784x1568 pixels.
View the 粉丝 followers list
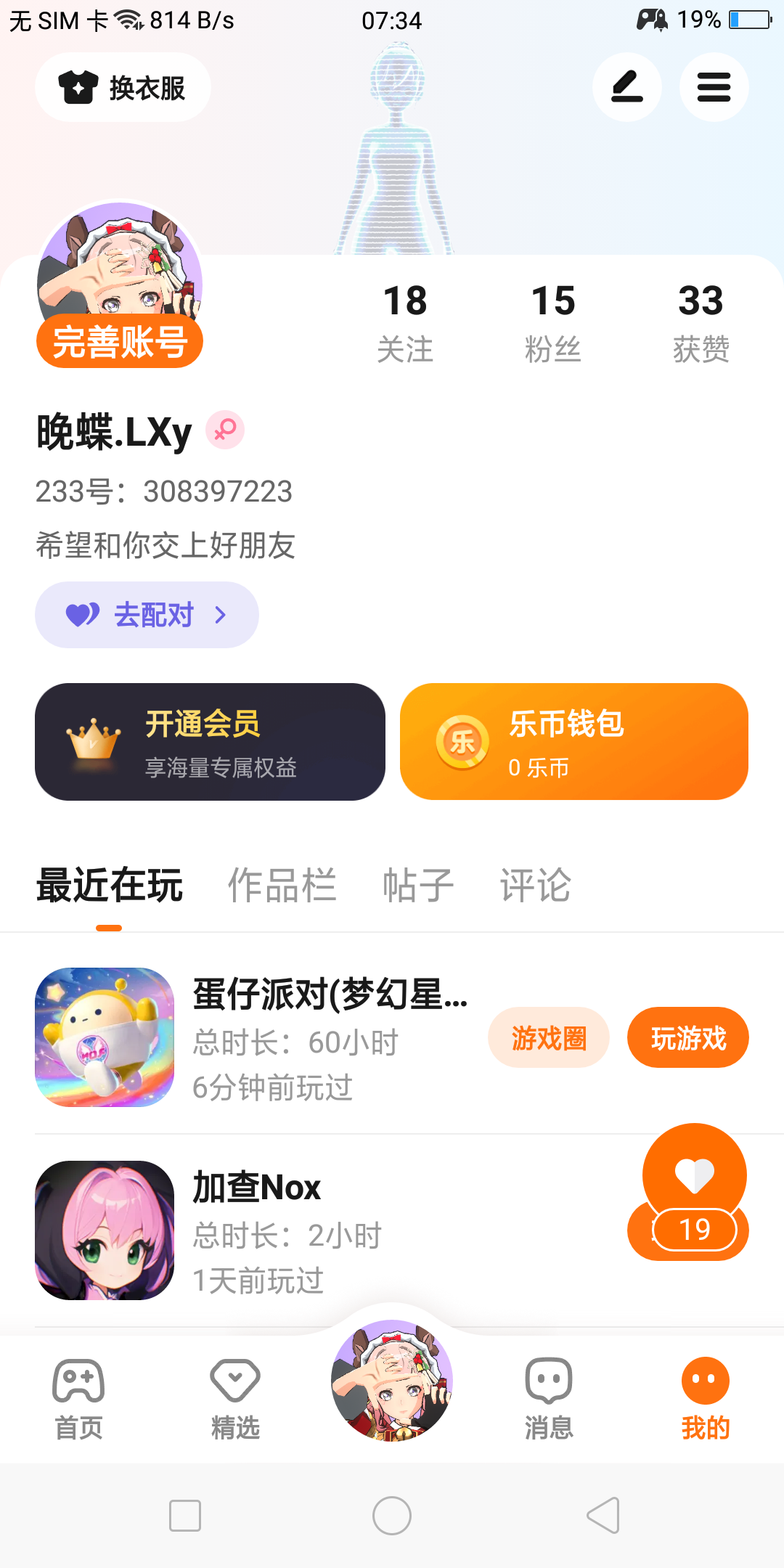(553, 322)
